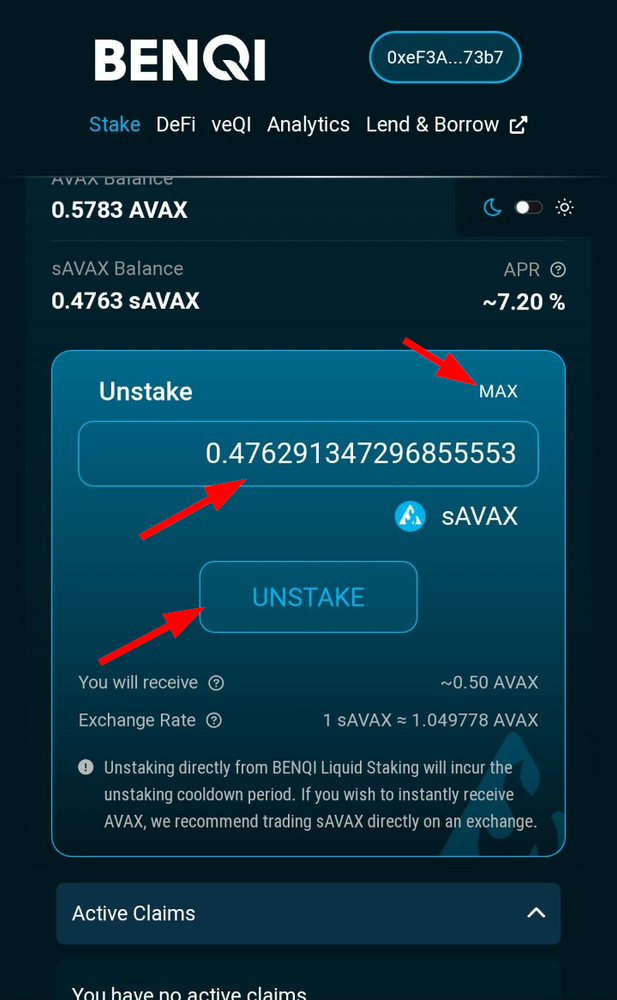Open the wallet address 0xeF3A...73b7 button
The height and width of the screenshot is (1000, 617).
point(445,57)
